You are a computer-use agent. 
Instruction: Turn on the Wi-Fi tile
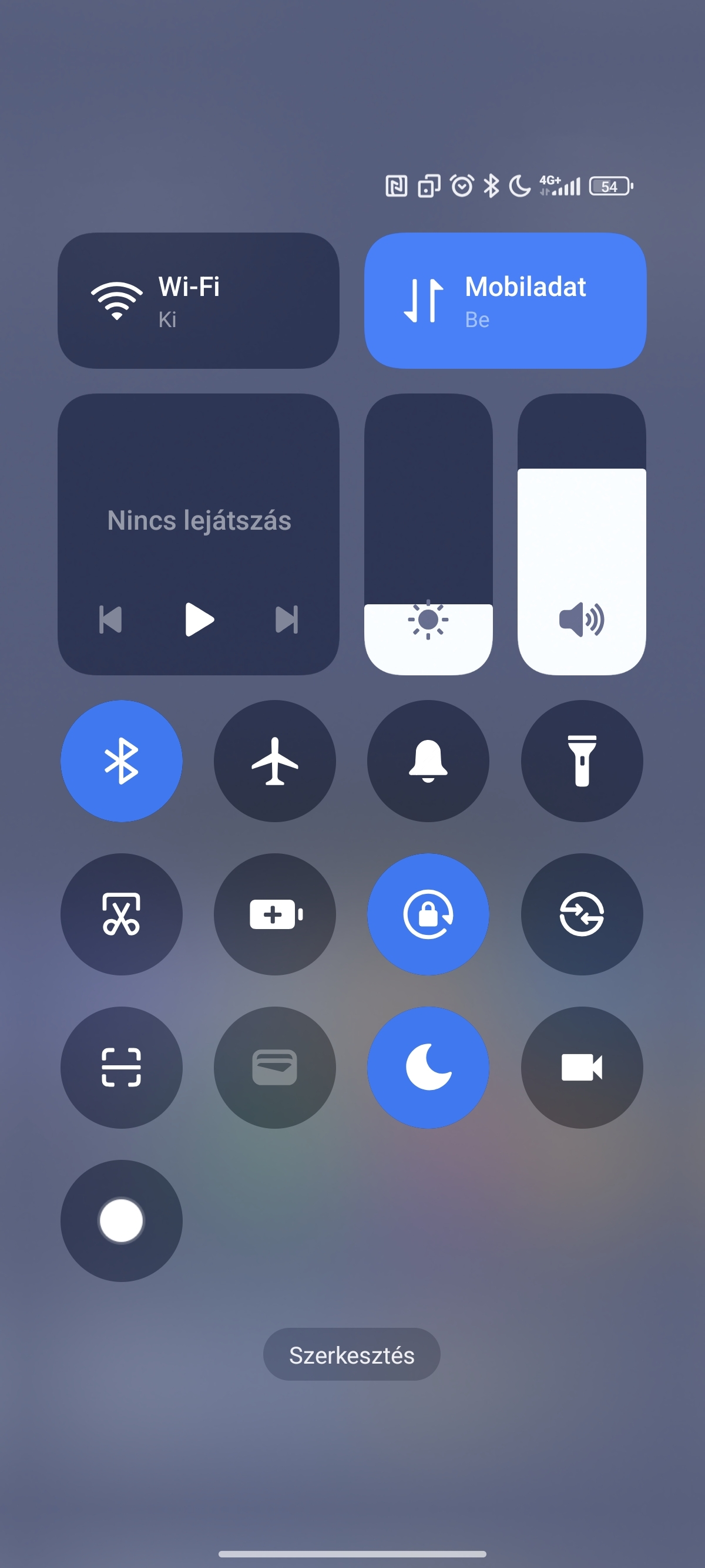point(199,301)
